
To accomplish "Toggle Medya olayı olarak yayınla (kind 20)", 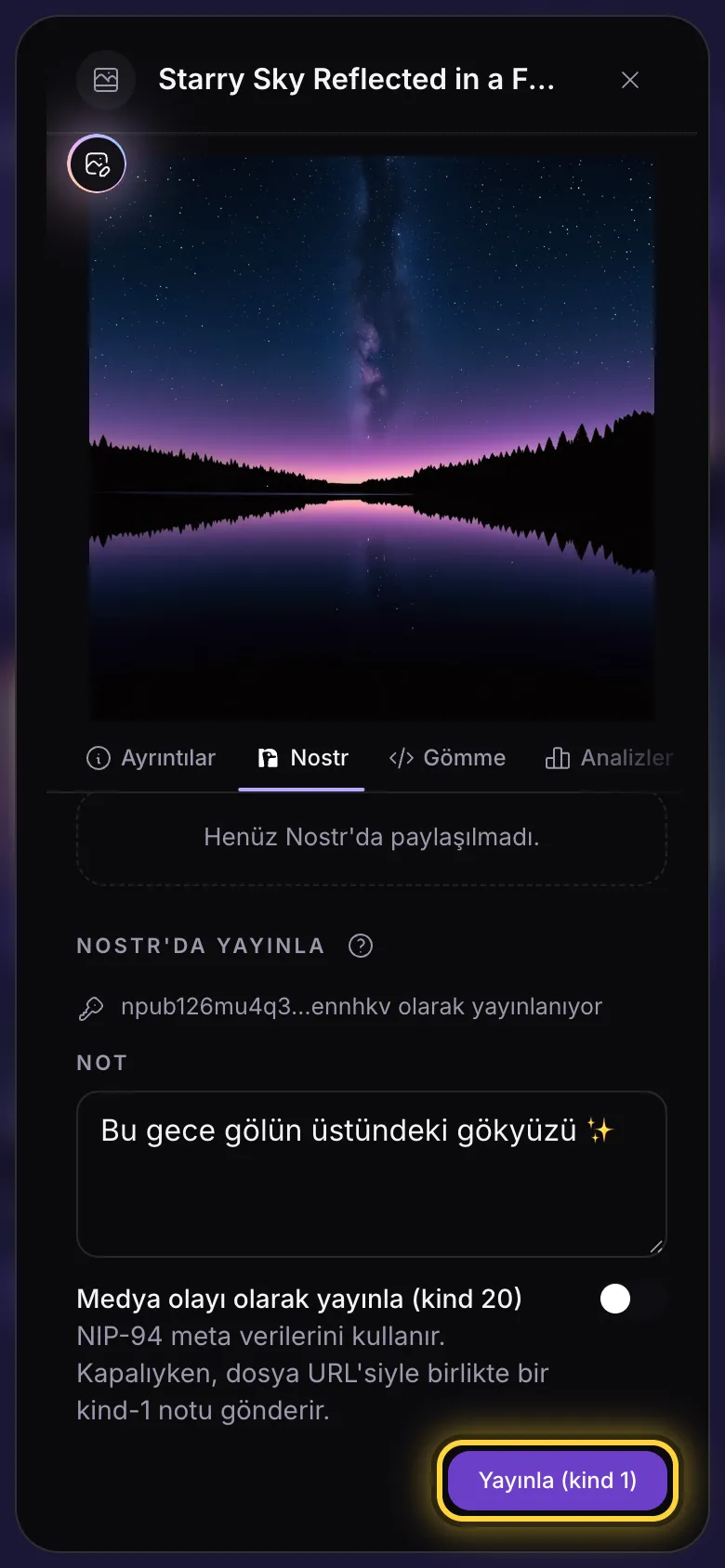I will pos(632,1299).
